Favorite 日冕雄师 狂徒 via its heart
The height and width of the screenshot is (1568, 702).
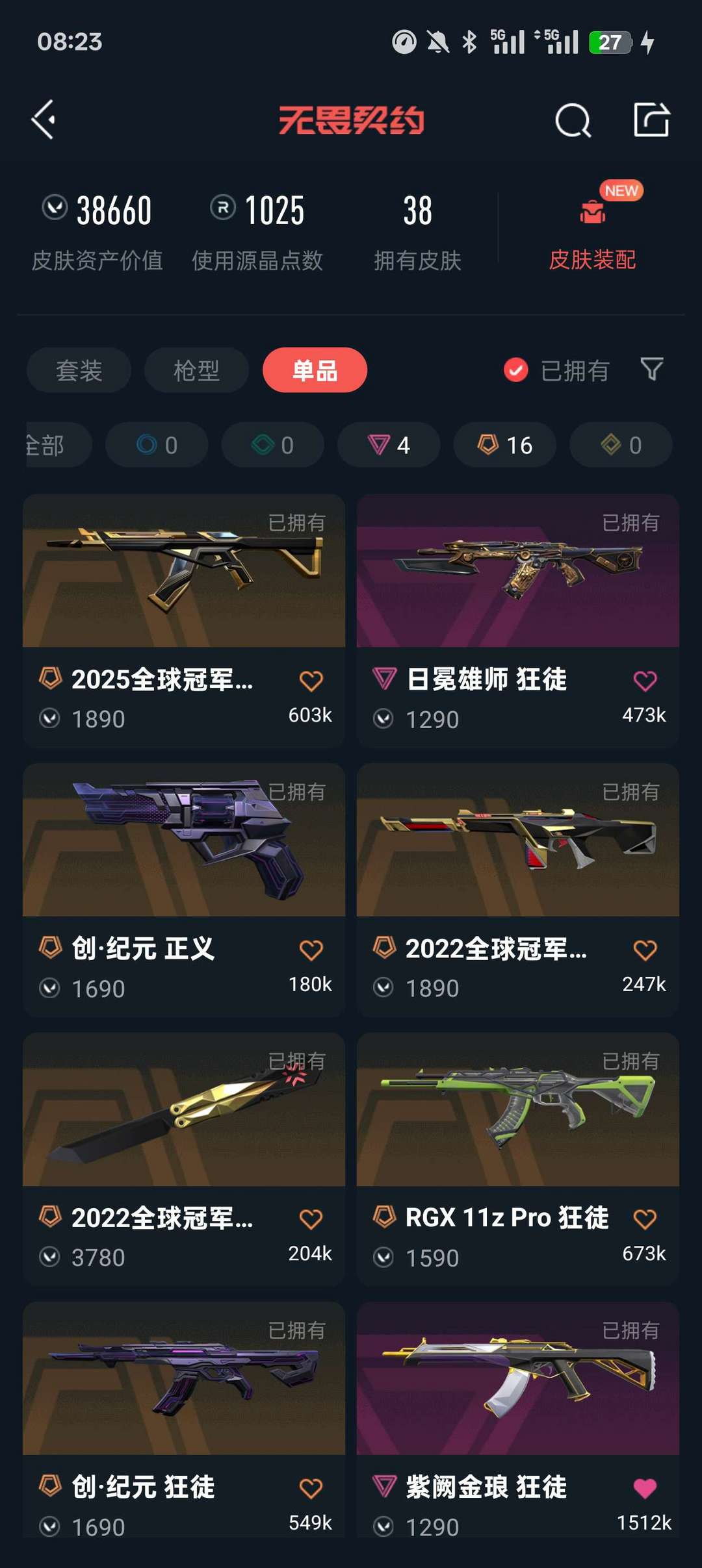(644, 680)
